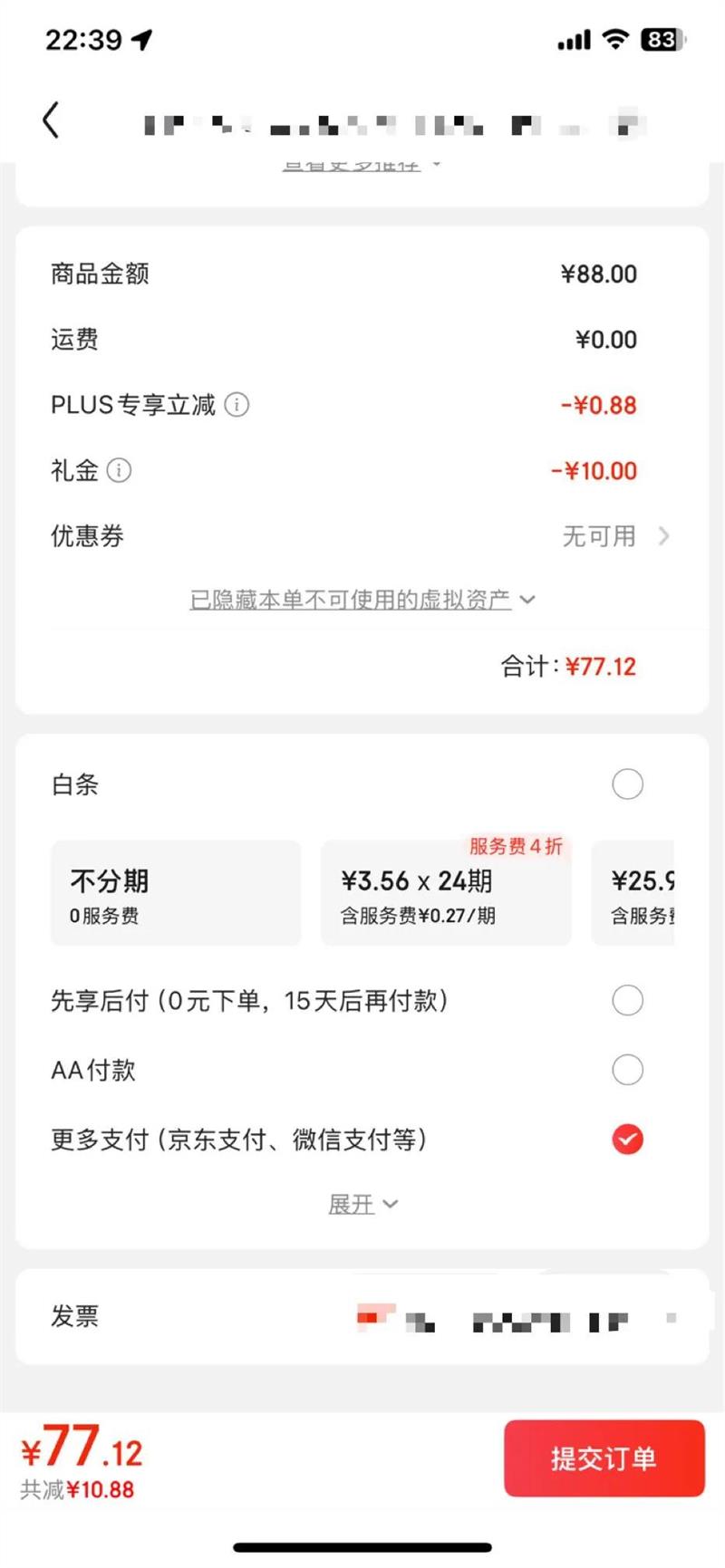Open the 优惠券 coupon row
Screen dimensions: 725x1568
(x=614, y=536)
